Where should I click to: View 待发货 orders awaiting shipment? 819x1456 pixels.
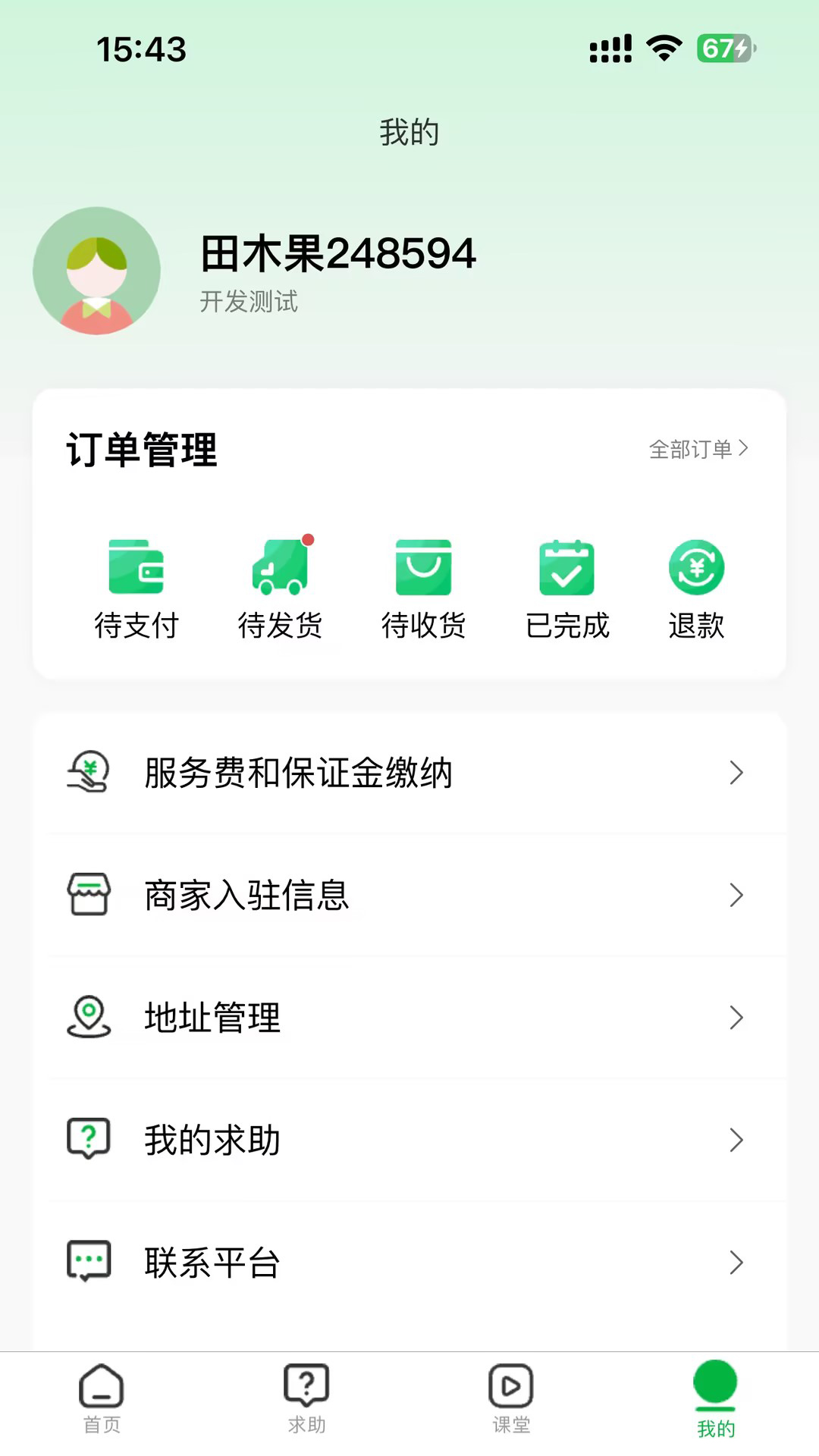pyautogui.click(x=280, y=589)
